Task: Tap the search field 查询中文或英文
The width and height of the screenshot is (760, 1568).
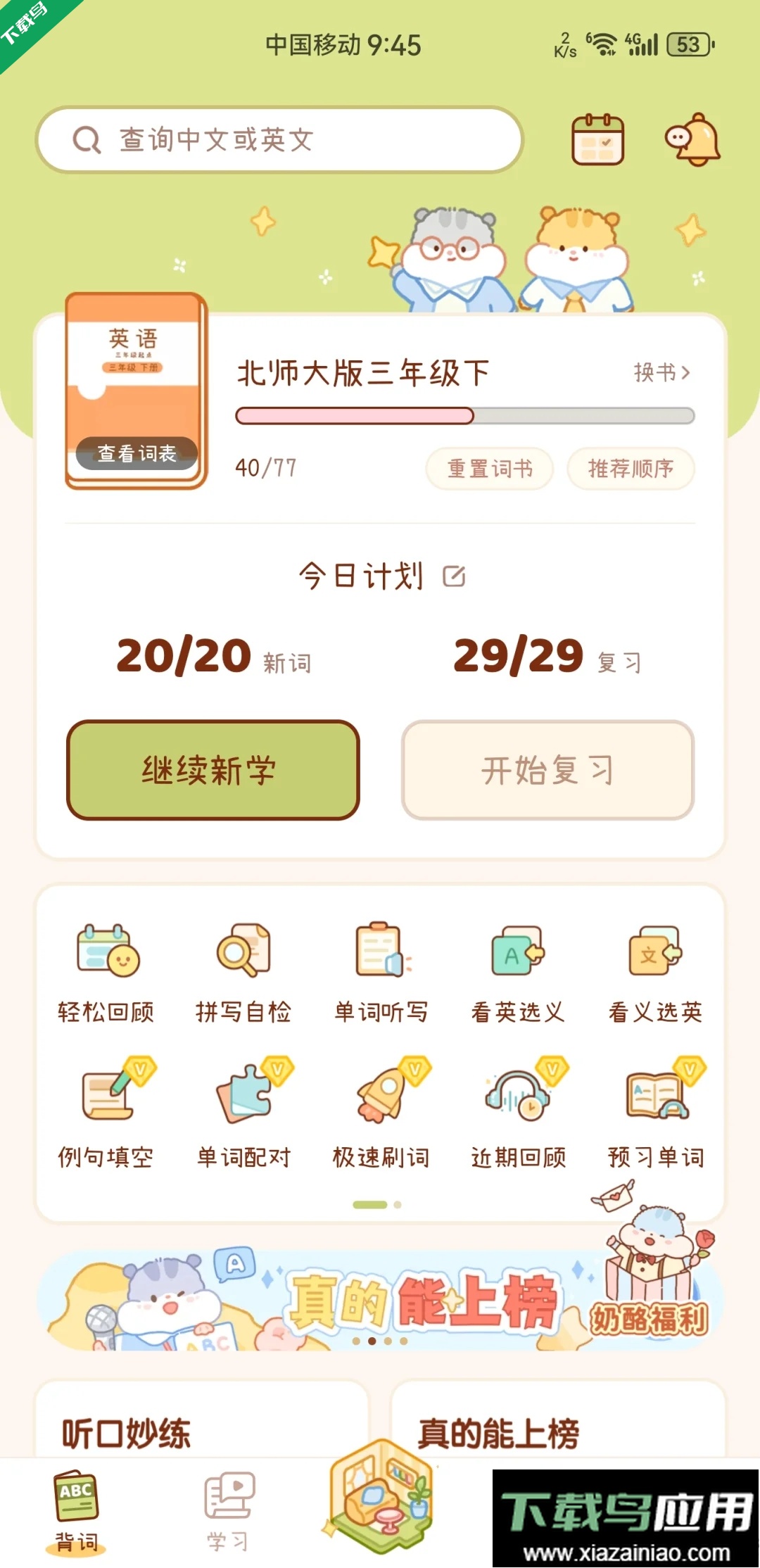Action: (281, 139)
